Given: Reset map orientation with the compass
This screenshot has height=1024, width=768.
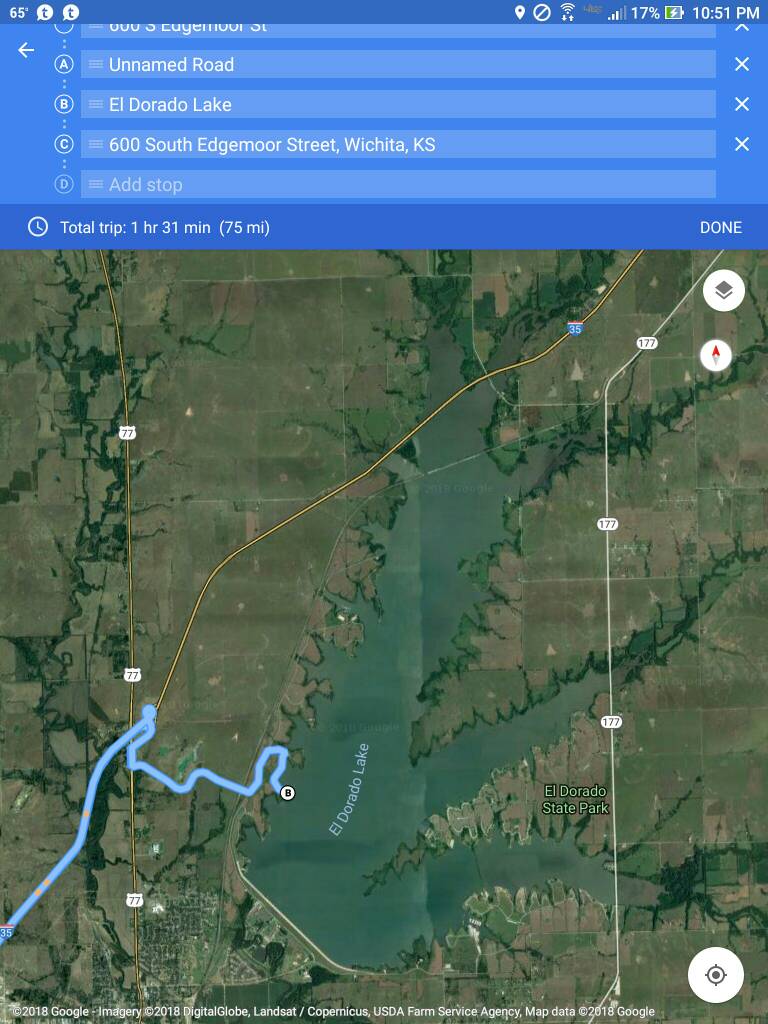Looking at the screenshot, I should point(717,355).
